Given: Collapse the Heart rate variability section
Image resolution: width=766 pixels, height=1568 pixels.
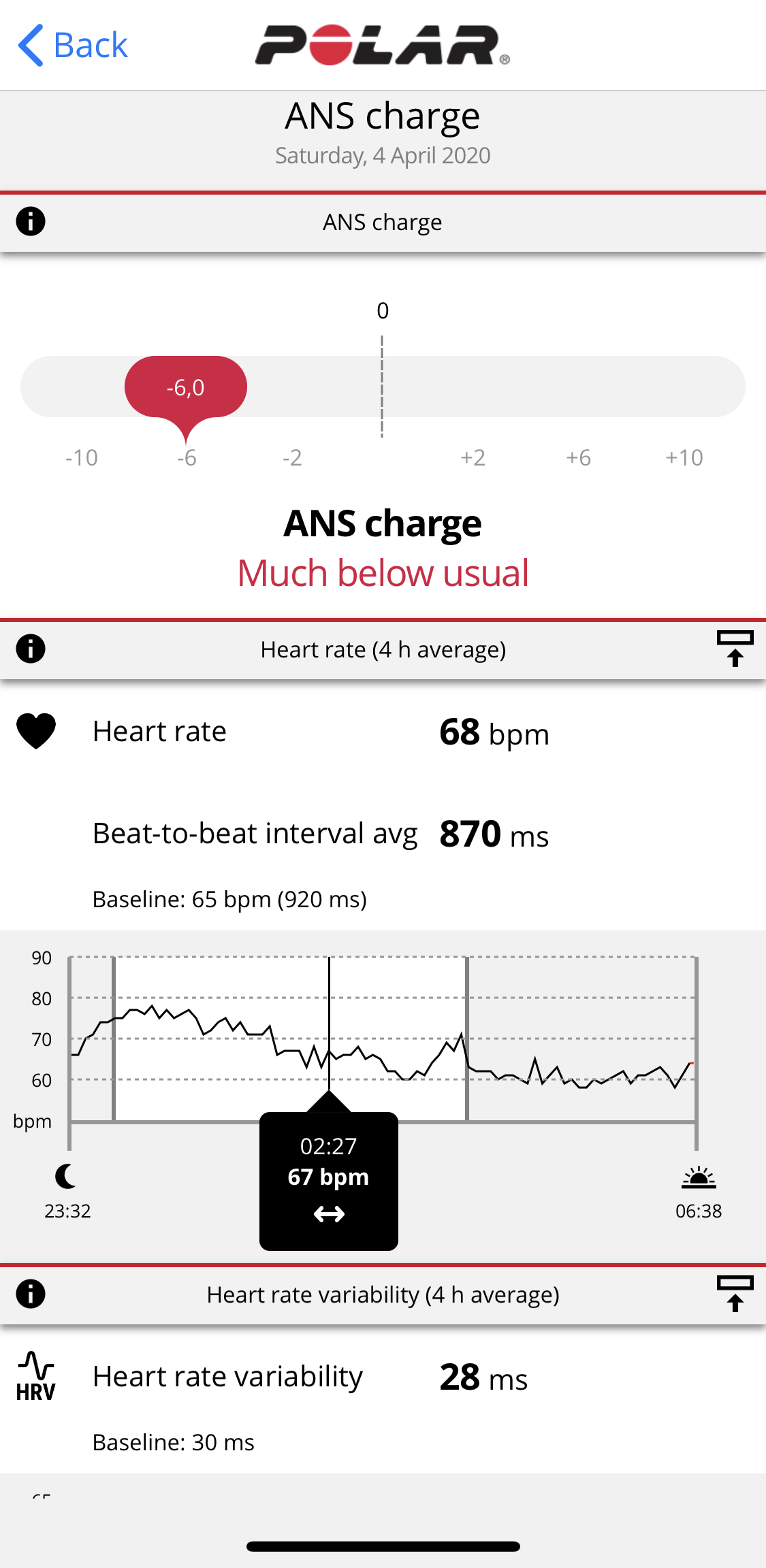Looking at the screenshot, I should click(x=735, y=1294).
